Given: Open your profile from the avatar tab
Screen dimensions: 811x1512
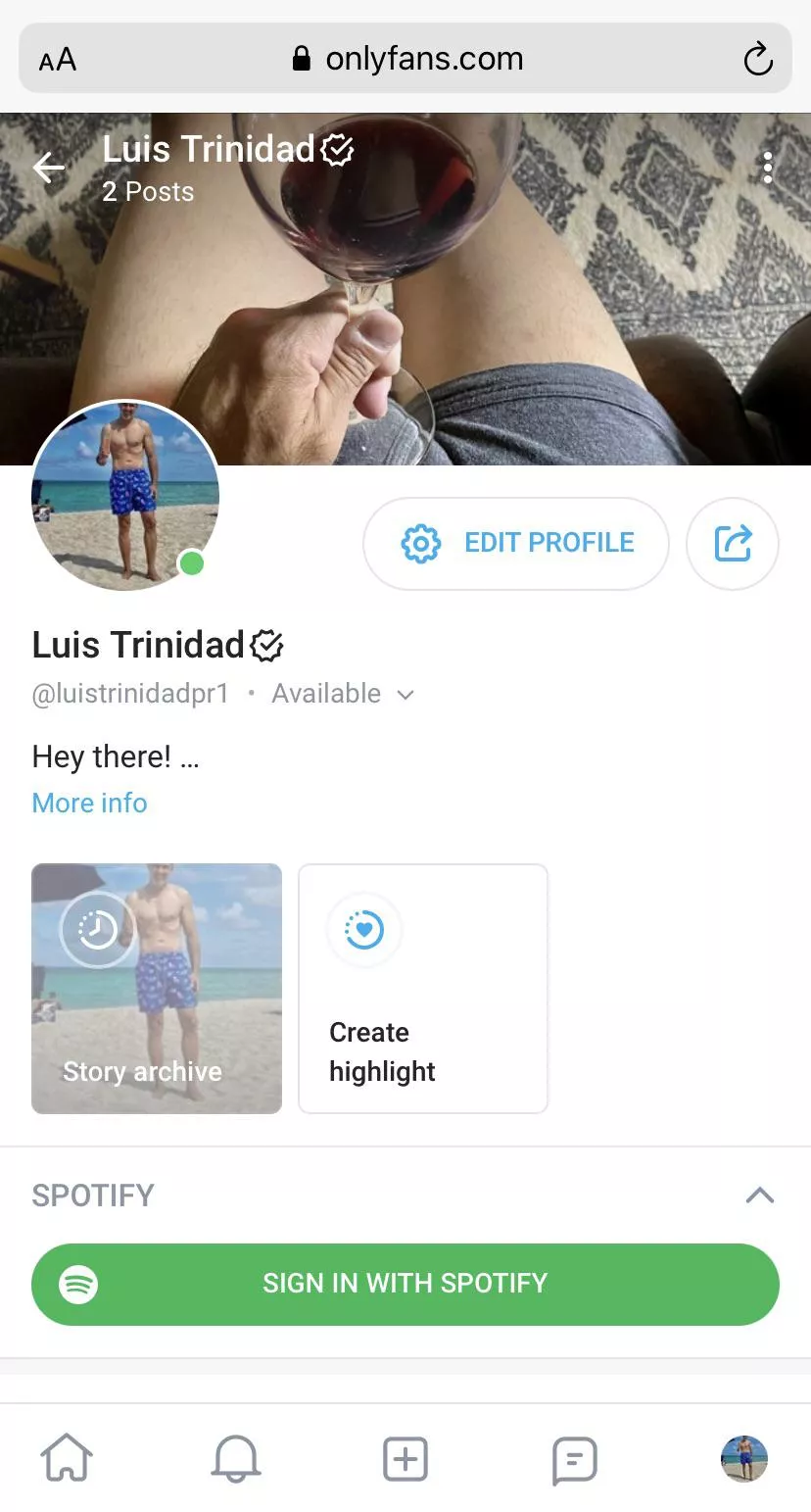Looking at the screenshot, I should [x=744, y=1459].
